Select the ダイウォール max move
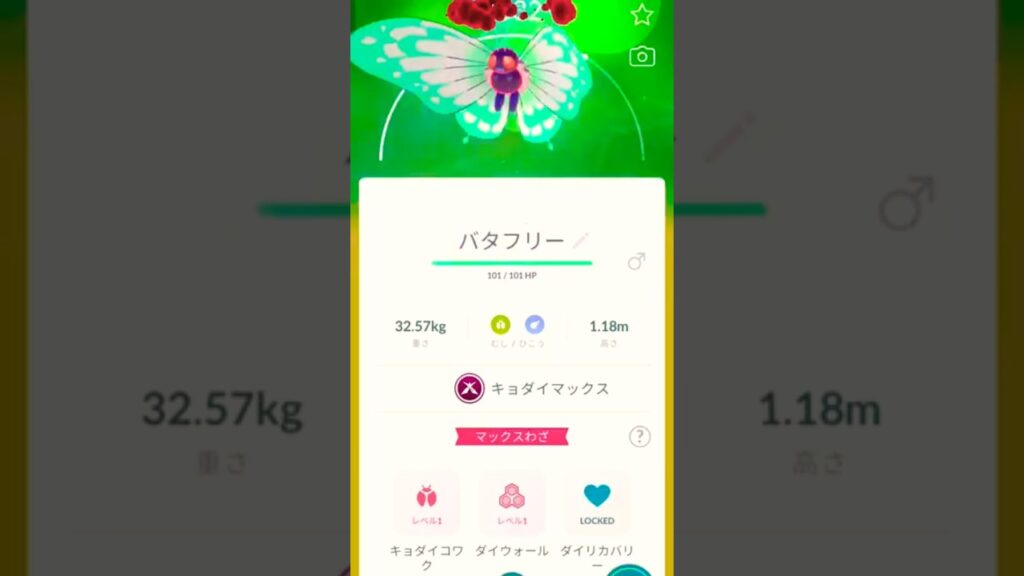1024x576 pixels. coord(512,502)
